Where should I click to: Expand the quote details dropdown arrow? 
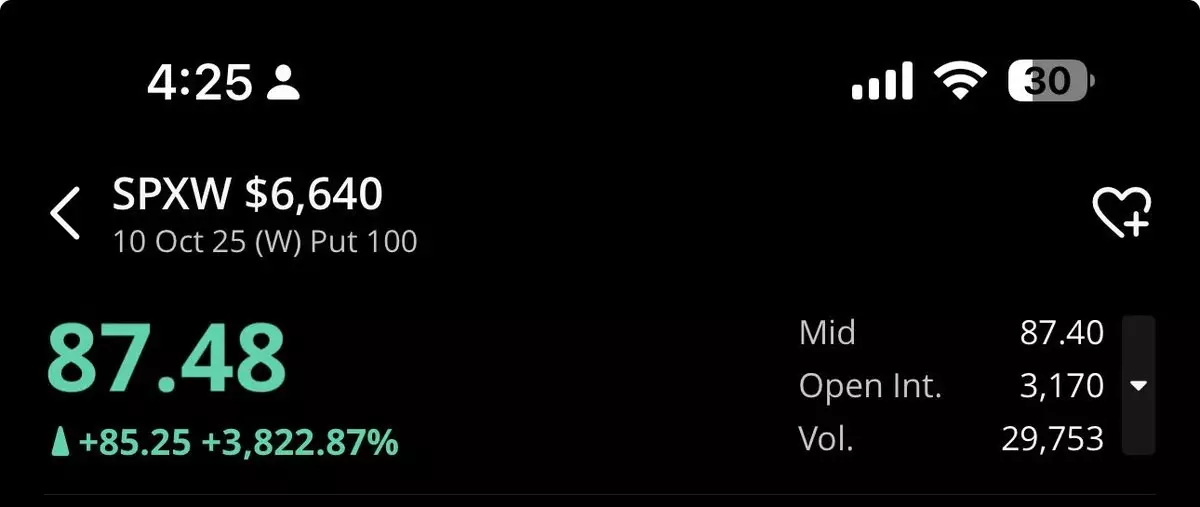tap(1139, 386)
